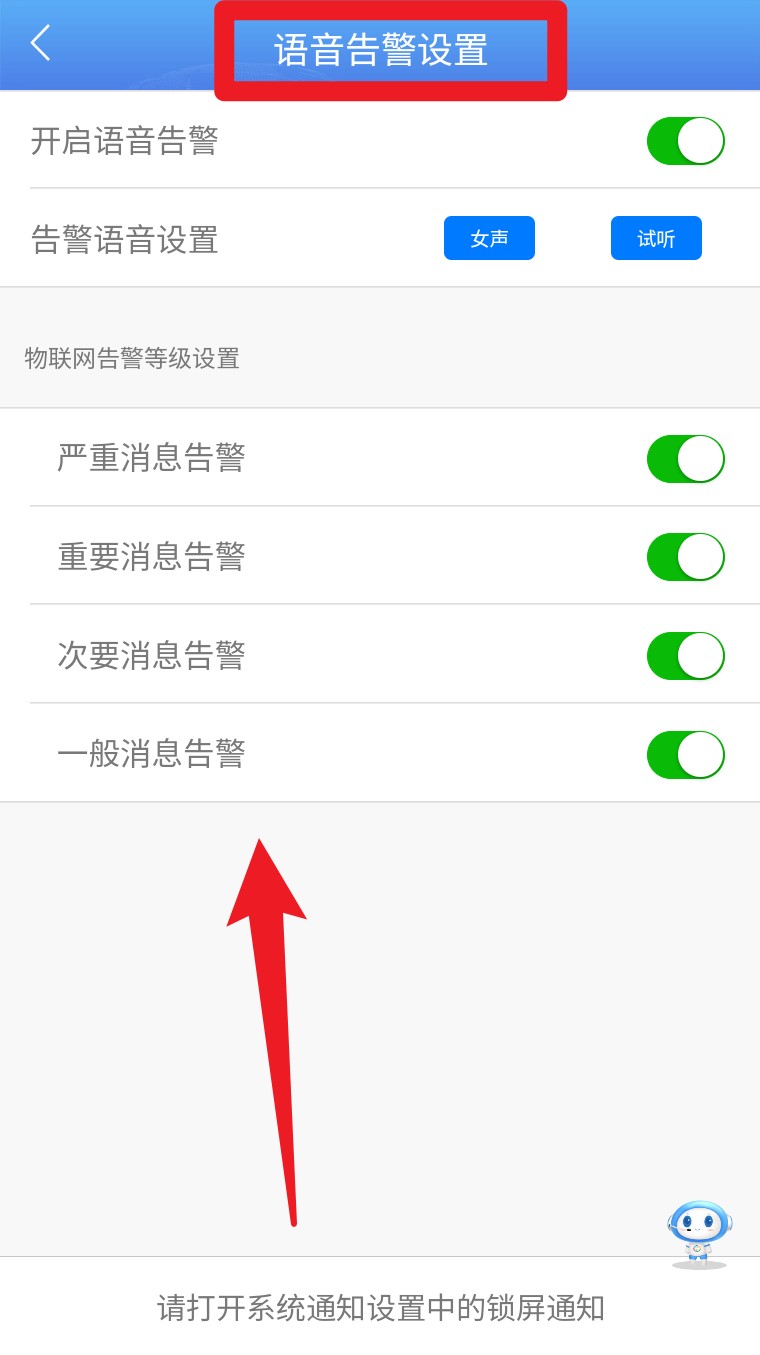Tap 试听 to preview the alarm voice

[656, 239]
